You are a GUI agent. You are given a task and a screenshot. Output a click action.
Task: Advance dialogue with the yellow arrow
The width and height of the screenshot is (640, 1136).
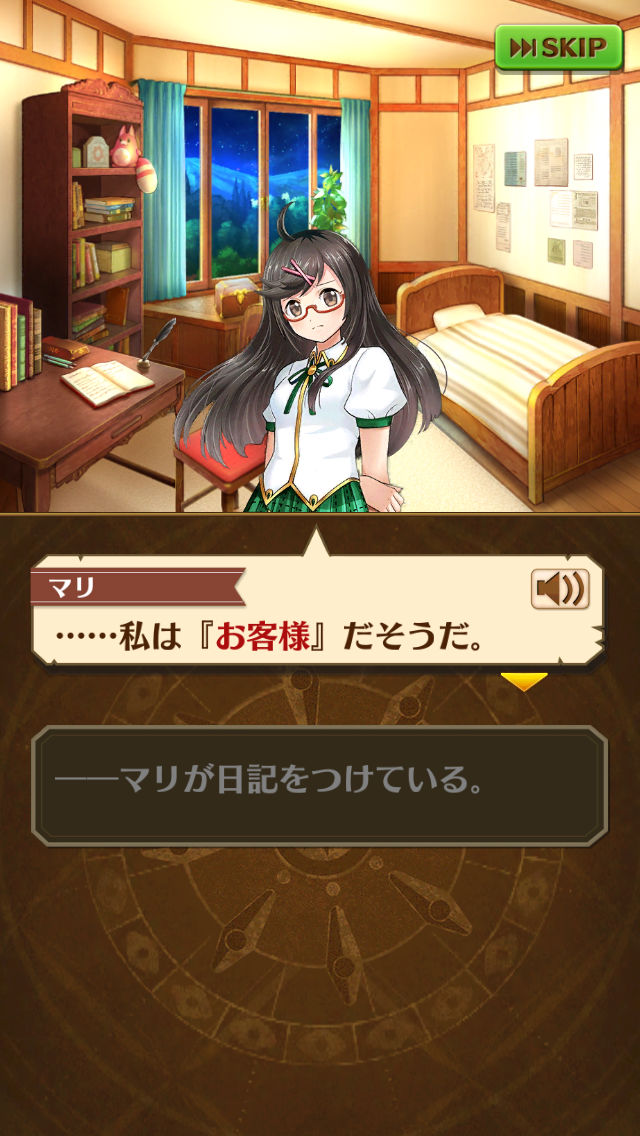[x=524, y=682]
